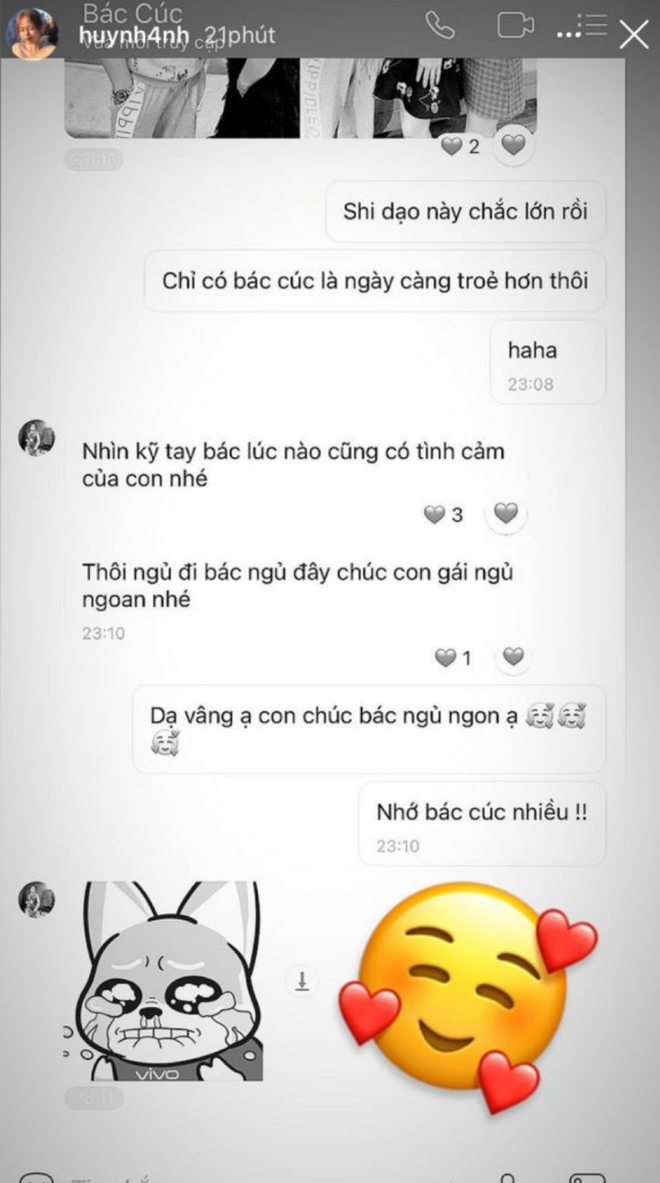Open the story's three-dot options menu
This screenshot has height=1183, width=660.
(x=568, y=35)
